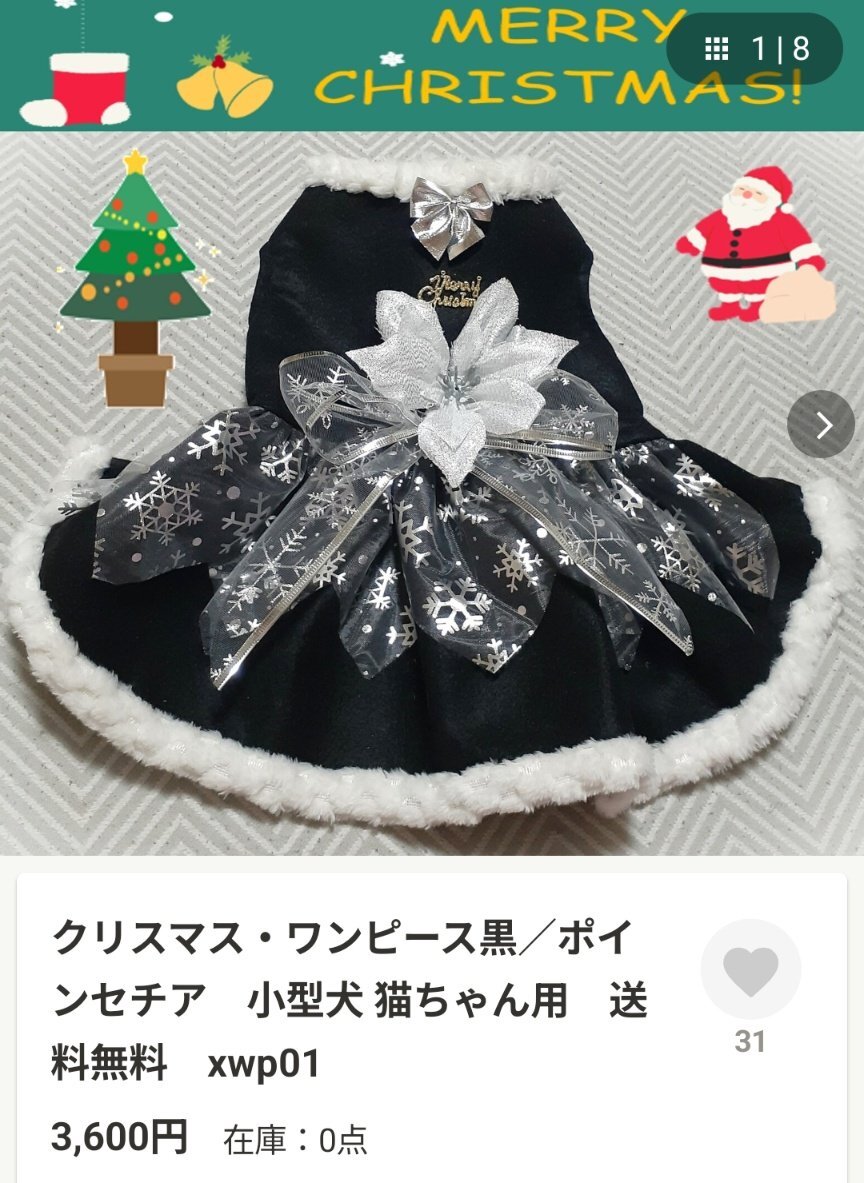Viewport: 864px width, 1183px height.
Task: Go to the next product photo
Action: pos(821,425)
